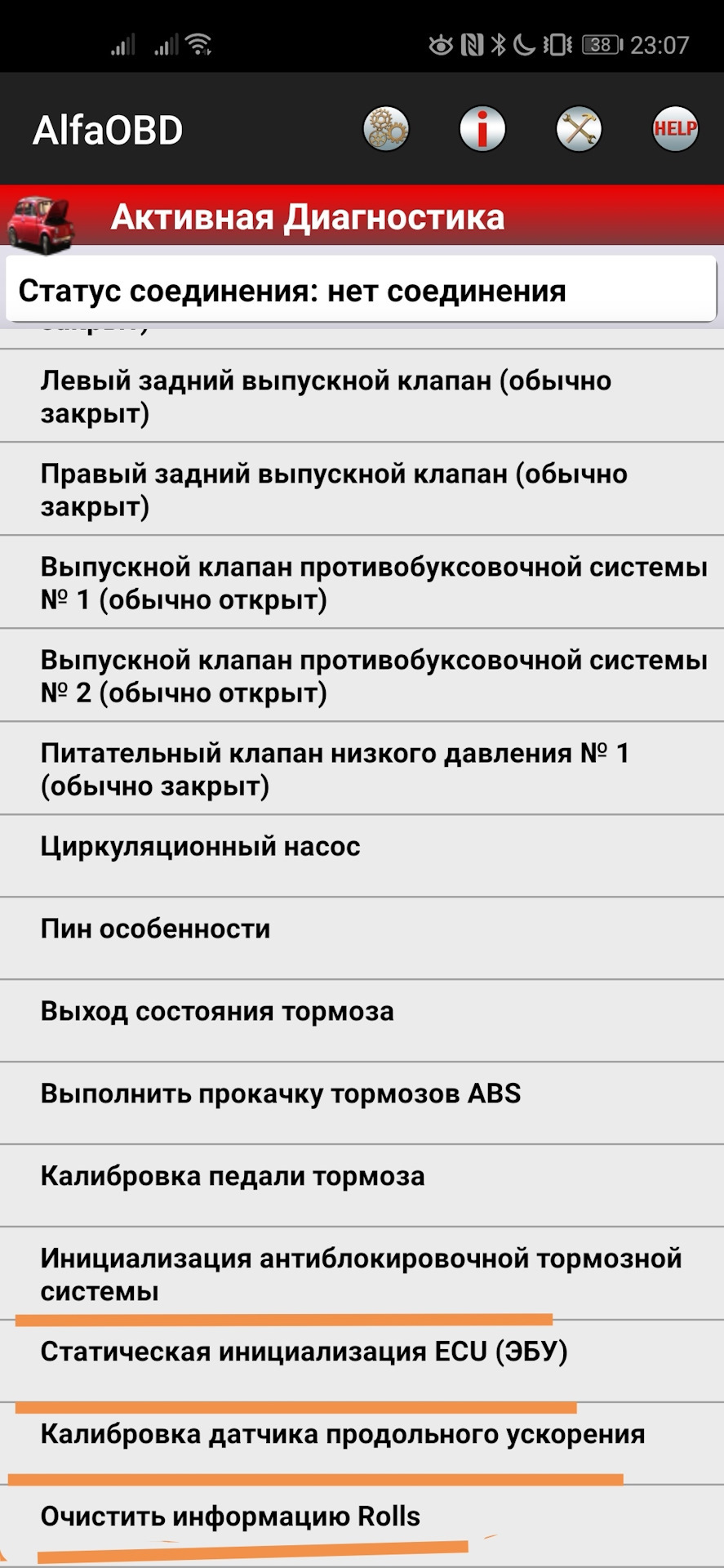Choose Выпускной клапан противобуксовочной системы № 1
724x1568 pixels.
tap(362, 583)
